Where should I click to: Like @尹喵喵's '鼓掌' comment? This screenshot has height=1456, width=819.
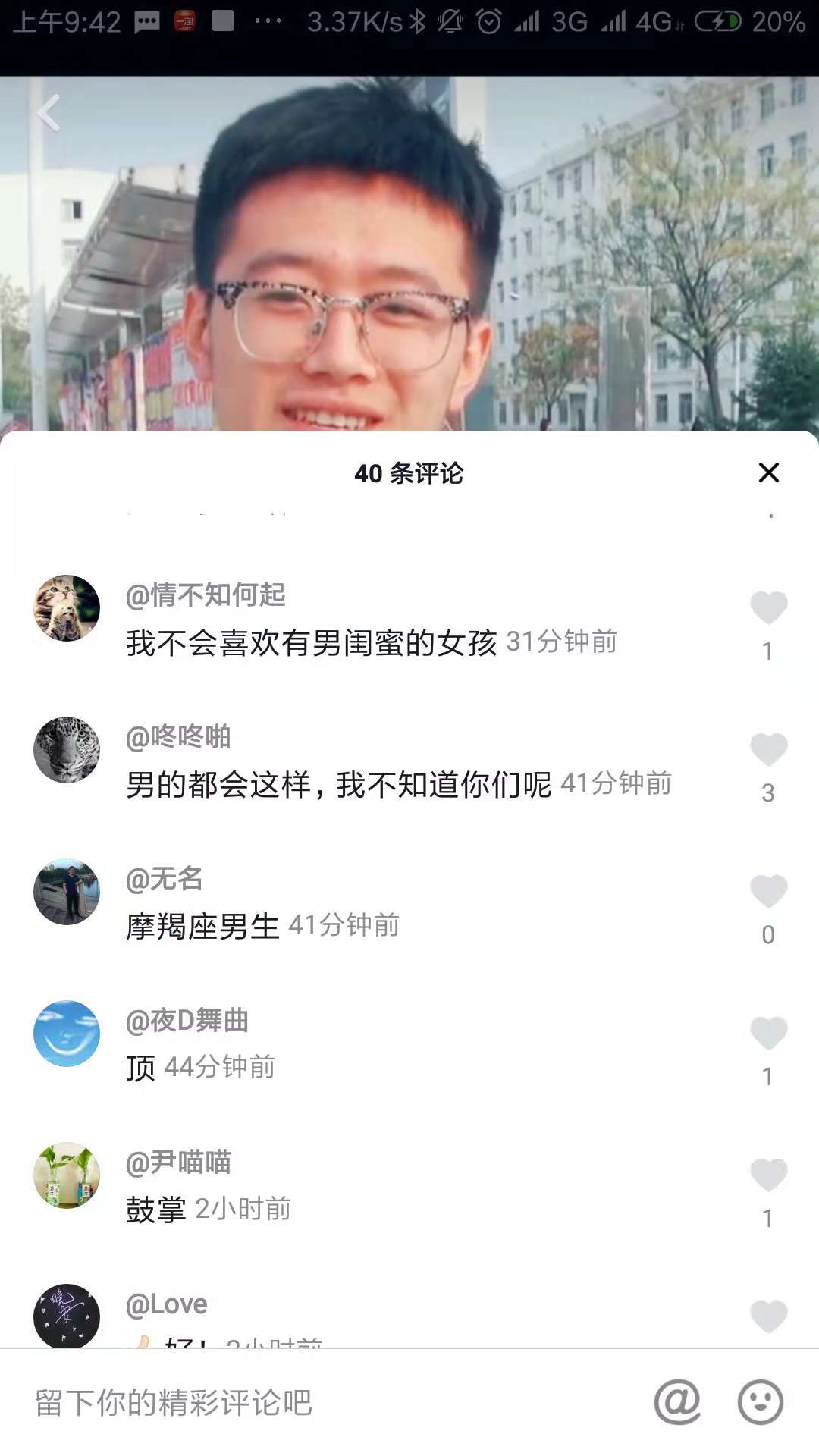768,1175
